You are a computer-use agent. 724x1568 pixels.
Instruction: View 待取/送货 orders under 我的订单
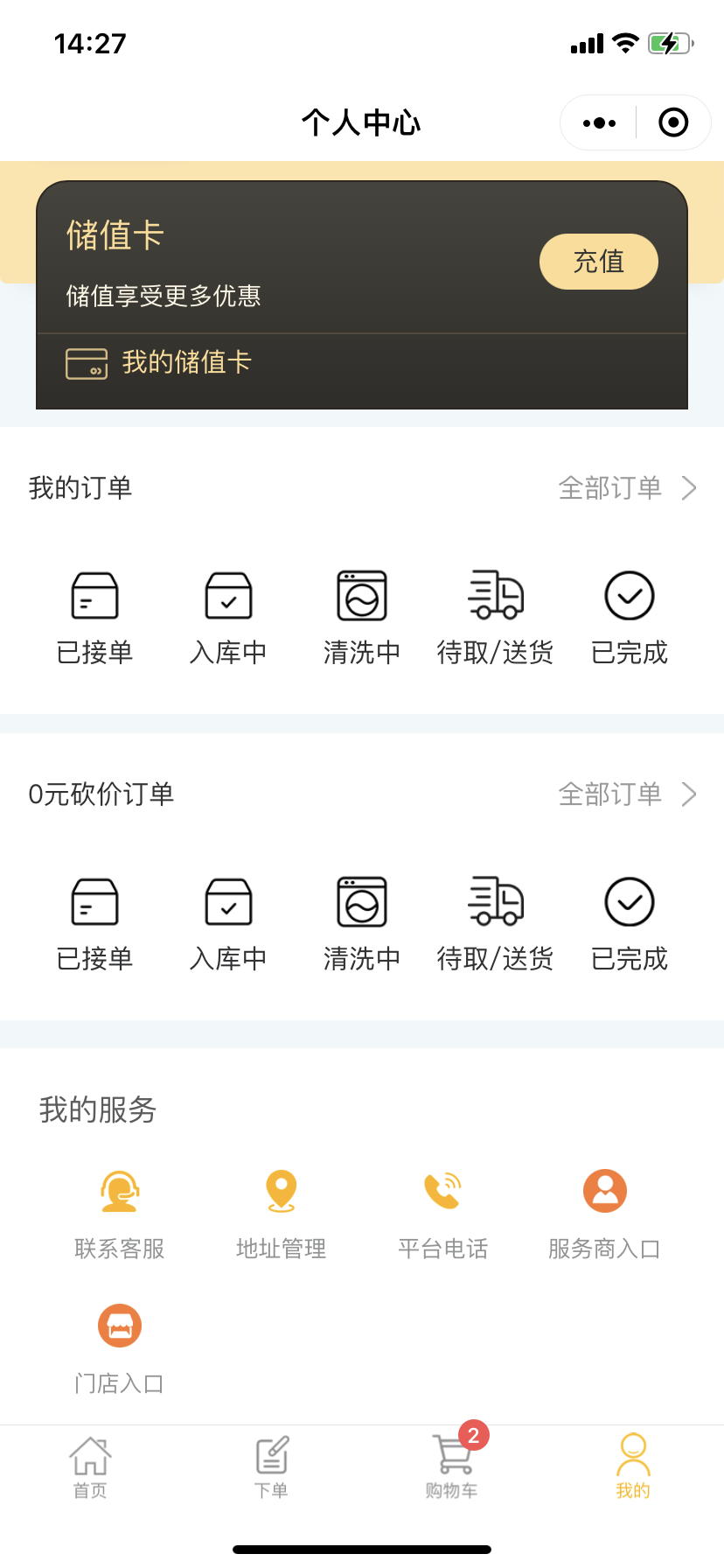tap(495, 616)
